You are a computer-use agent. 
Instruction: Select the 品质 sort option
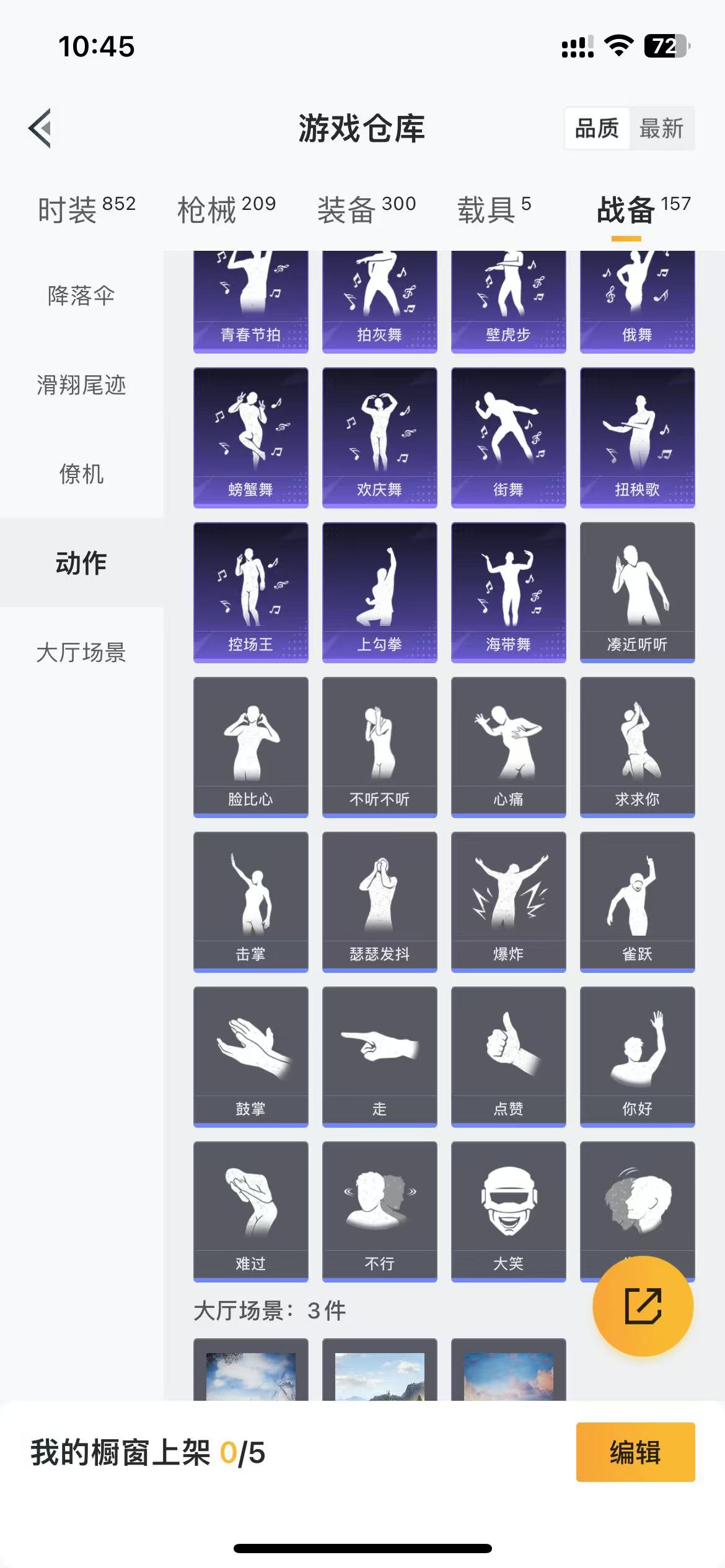pos(597,129)
